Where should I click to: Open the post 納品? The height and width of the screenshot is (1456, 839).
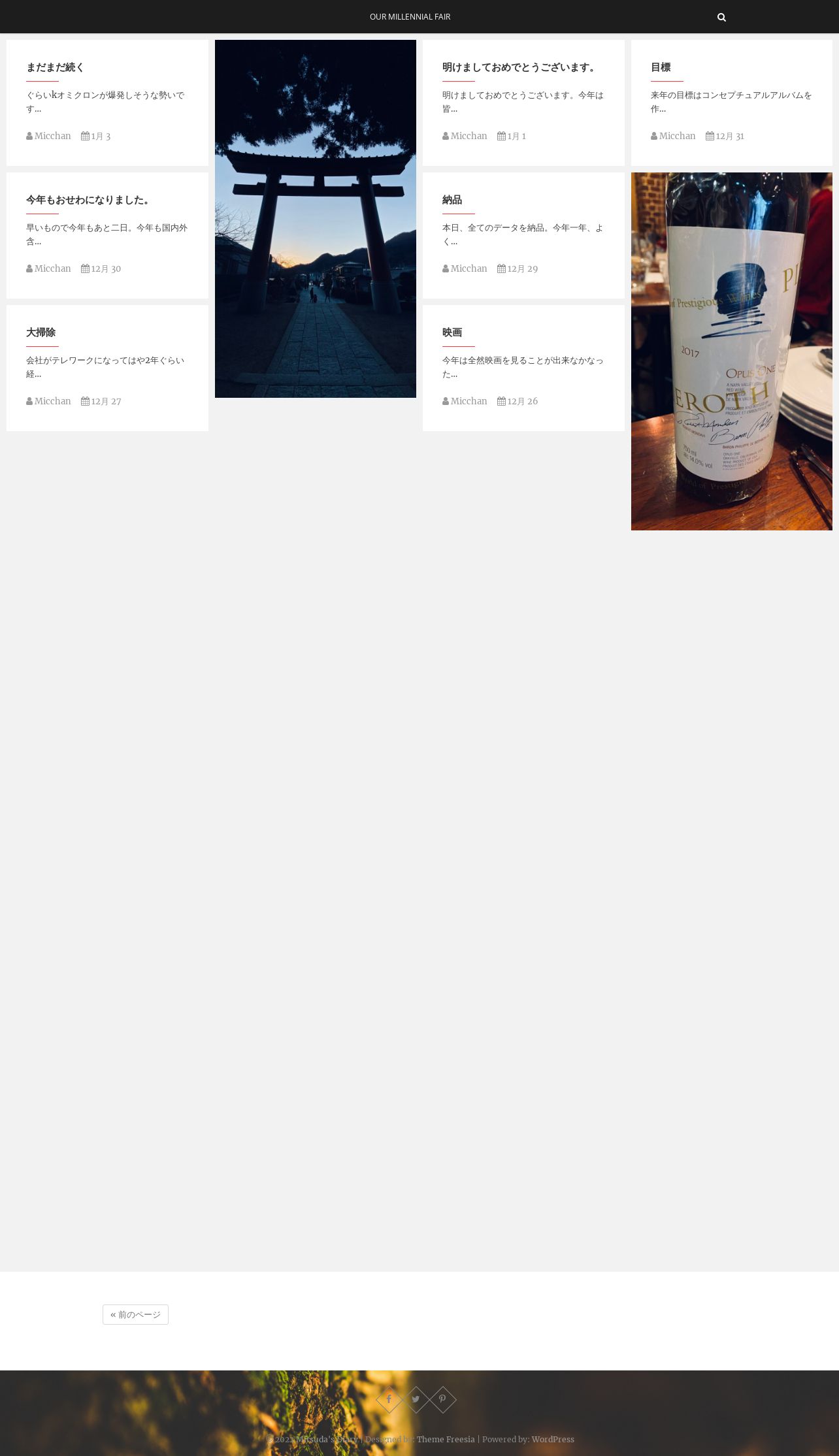click(452, 200)
